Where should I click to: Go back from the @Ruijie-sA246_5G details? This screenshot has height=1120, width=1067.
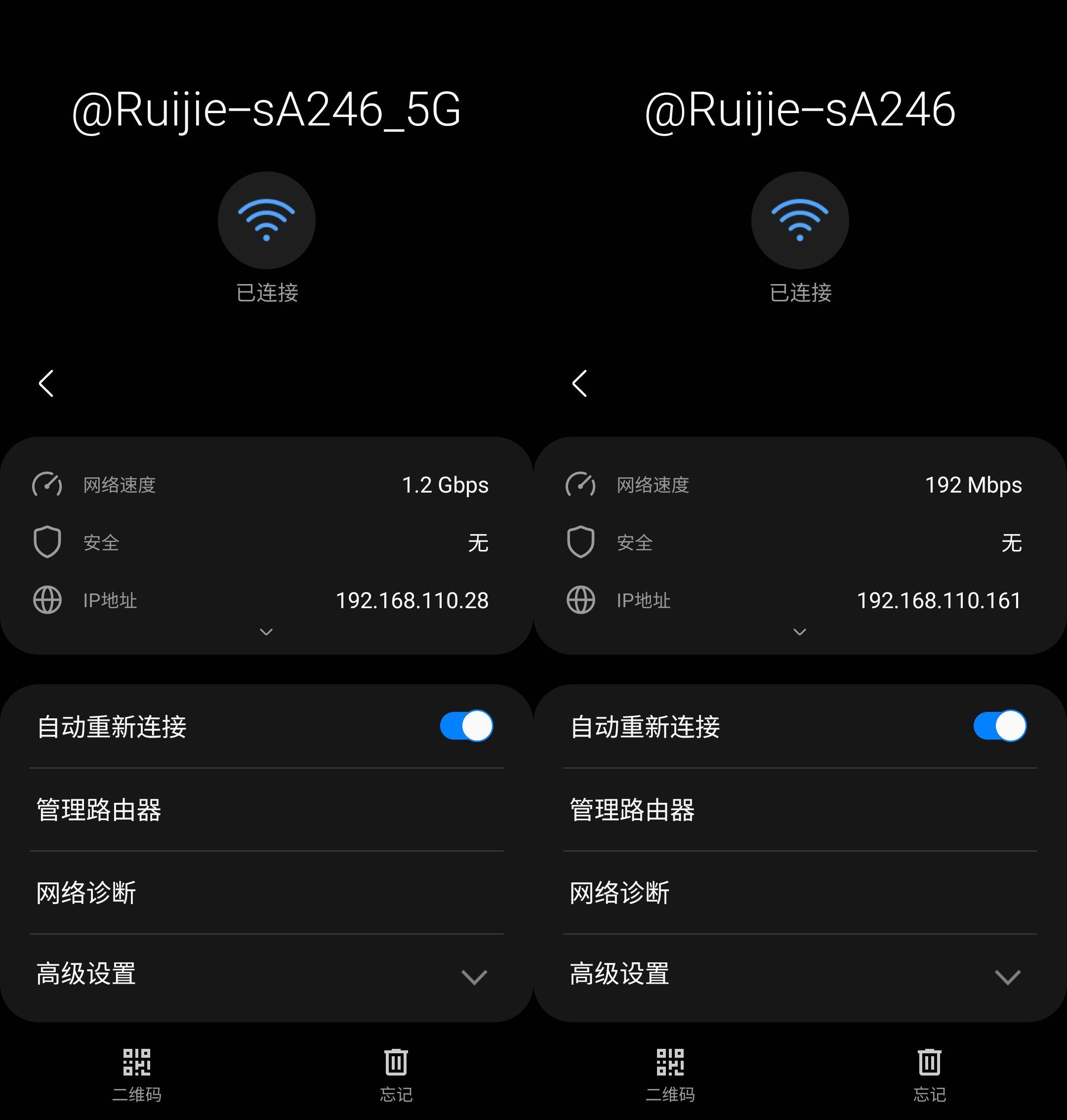[46, 383]
